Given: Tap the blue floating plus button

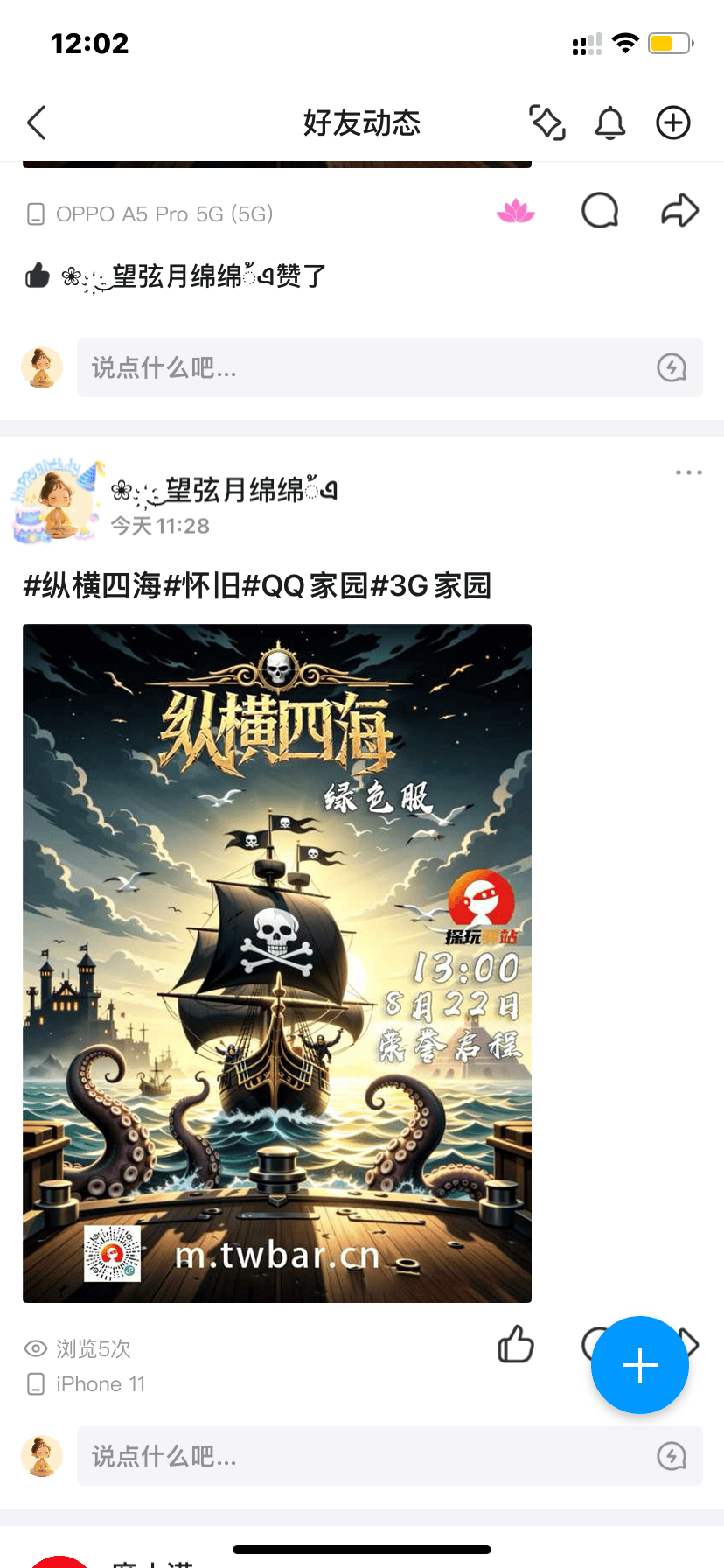Looking at the screenshot, I should click(x=640, y=1365).
